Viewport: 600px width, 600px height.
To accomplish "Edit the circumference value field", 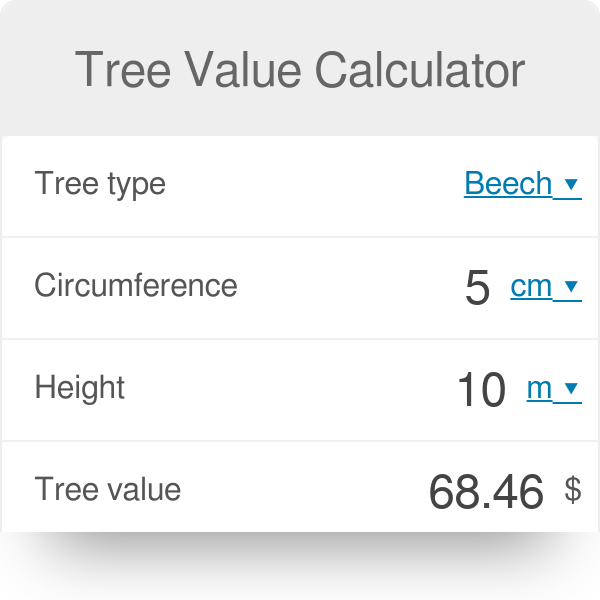I will [478, 287].
